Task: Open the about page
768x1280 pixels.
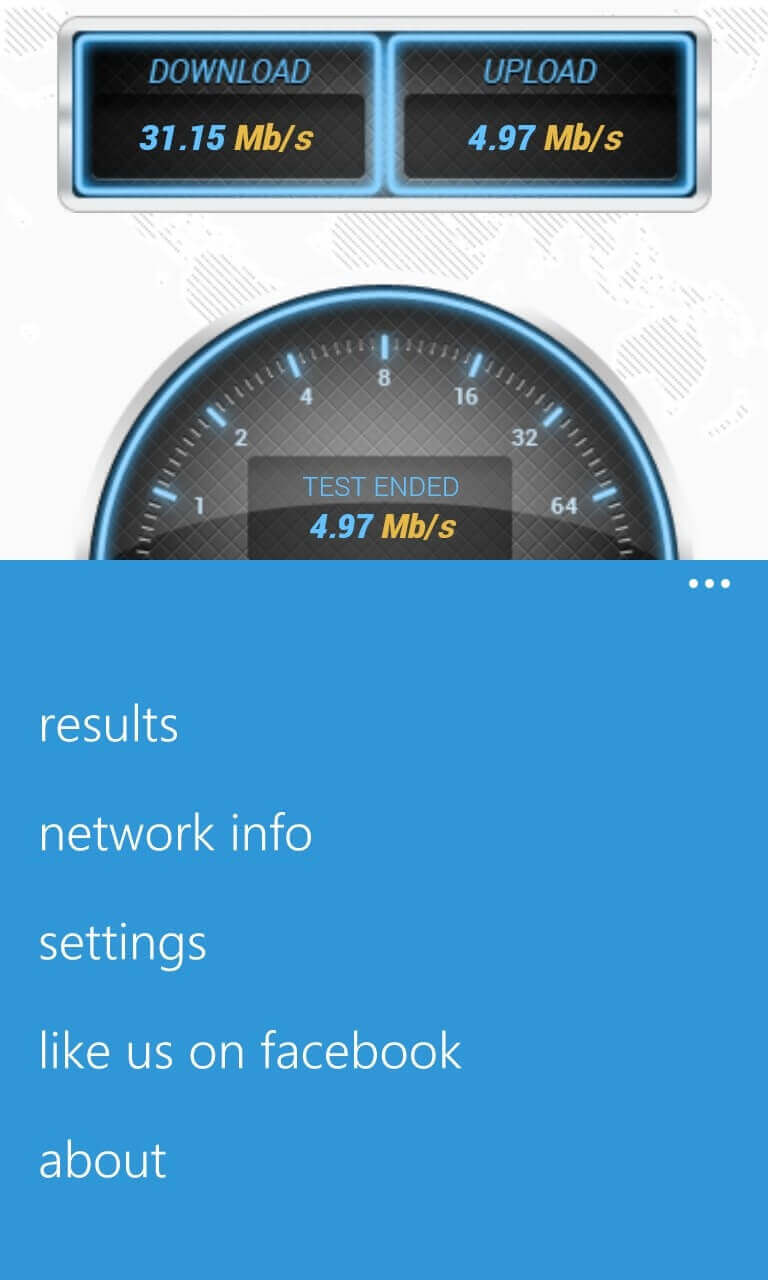Action: pos(103,1160)
